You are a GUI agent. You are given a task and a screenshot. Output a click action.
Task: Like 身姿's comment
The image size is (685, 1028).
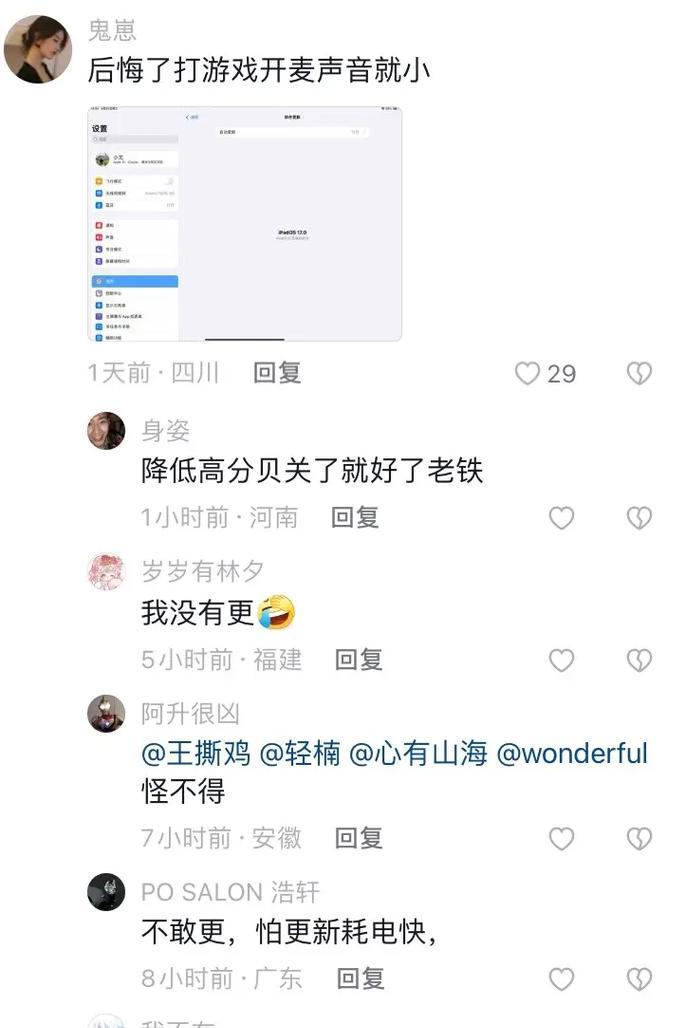562,517
